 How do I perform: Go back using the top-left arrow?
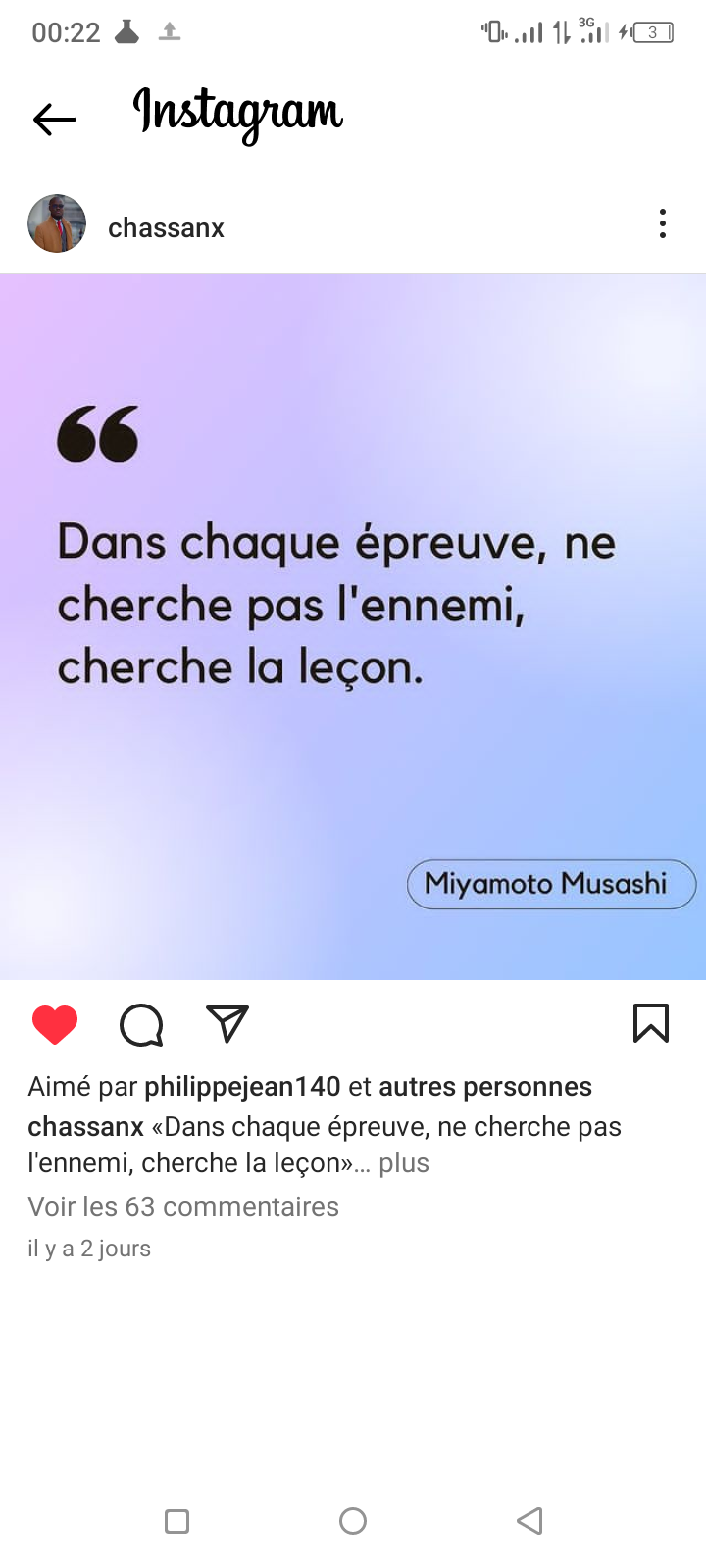coord(55,120)
